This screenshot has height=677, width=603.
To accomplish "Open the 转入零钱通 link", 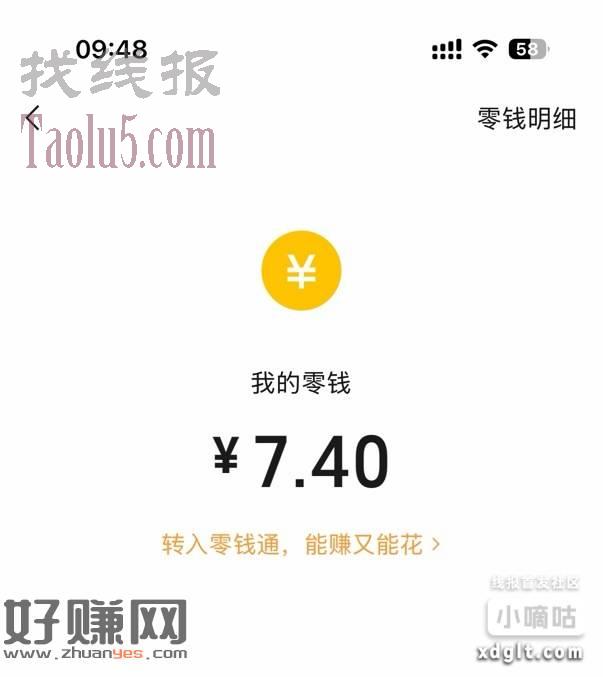I will [300, 544].
